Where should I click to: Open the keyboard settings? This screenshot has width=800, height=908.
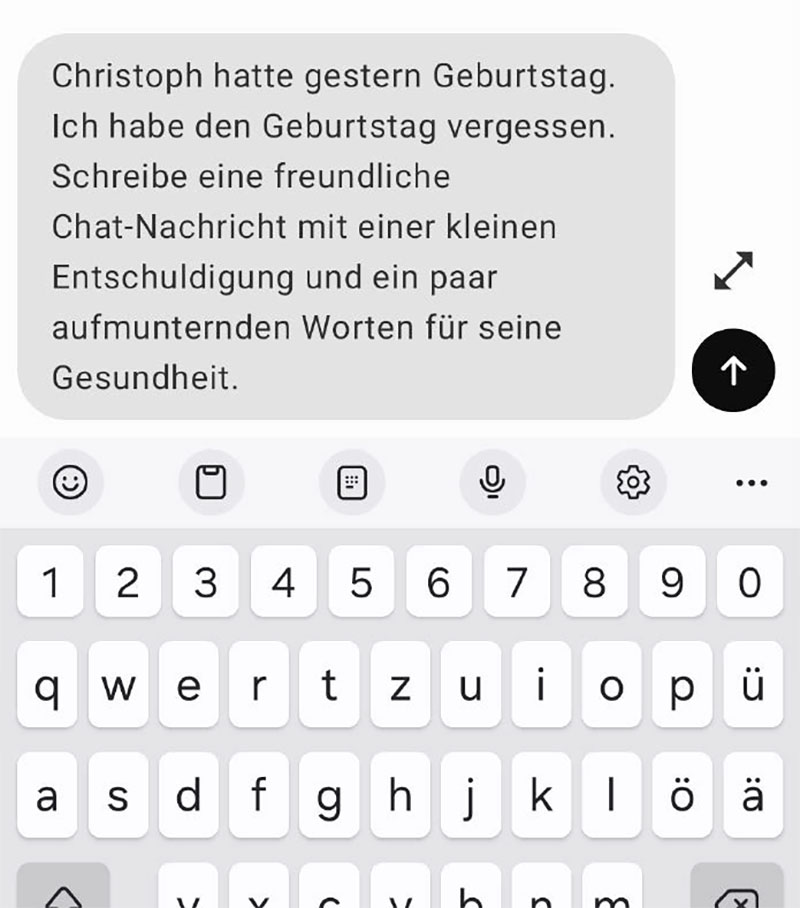(633, 482)
